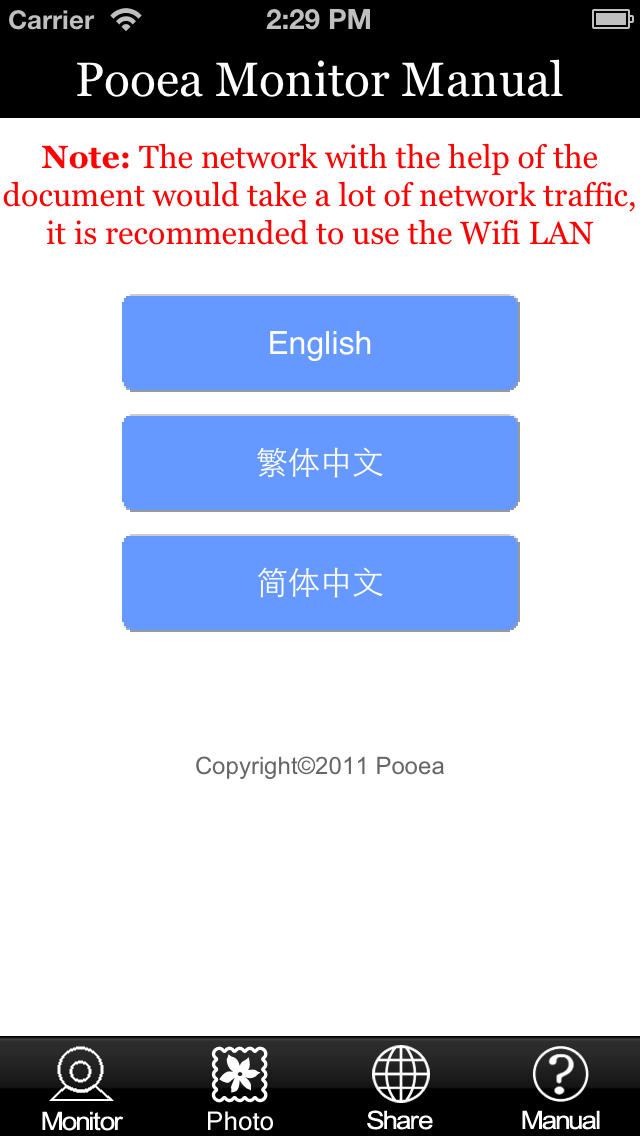Select the 繁体中文 manual button
The width and height of the screenshot is (640, 1136).
(320, 463)
